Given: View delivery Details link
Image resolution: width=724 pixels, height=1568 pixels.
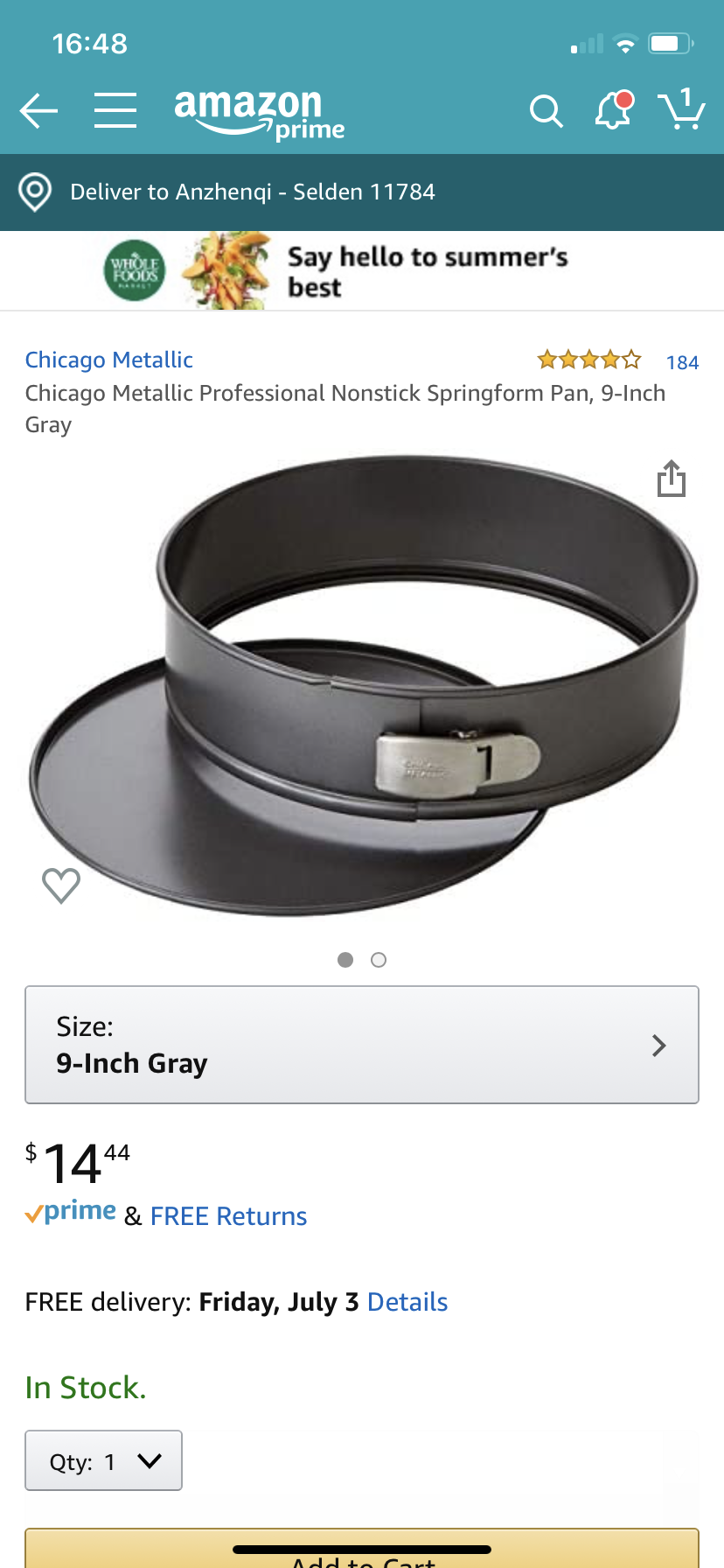Looking at the screenshot, I should coord(407,1302).
